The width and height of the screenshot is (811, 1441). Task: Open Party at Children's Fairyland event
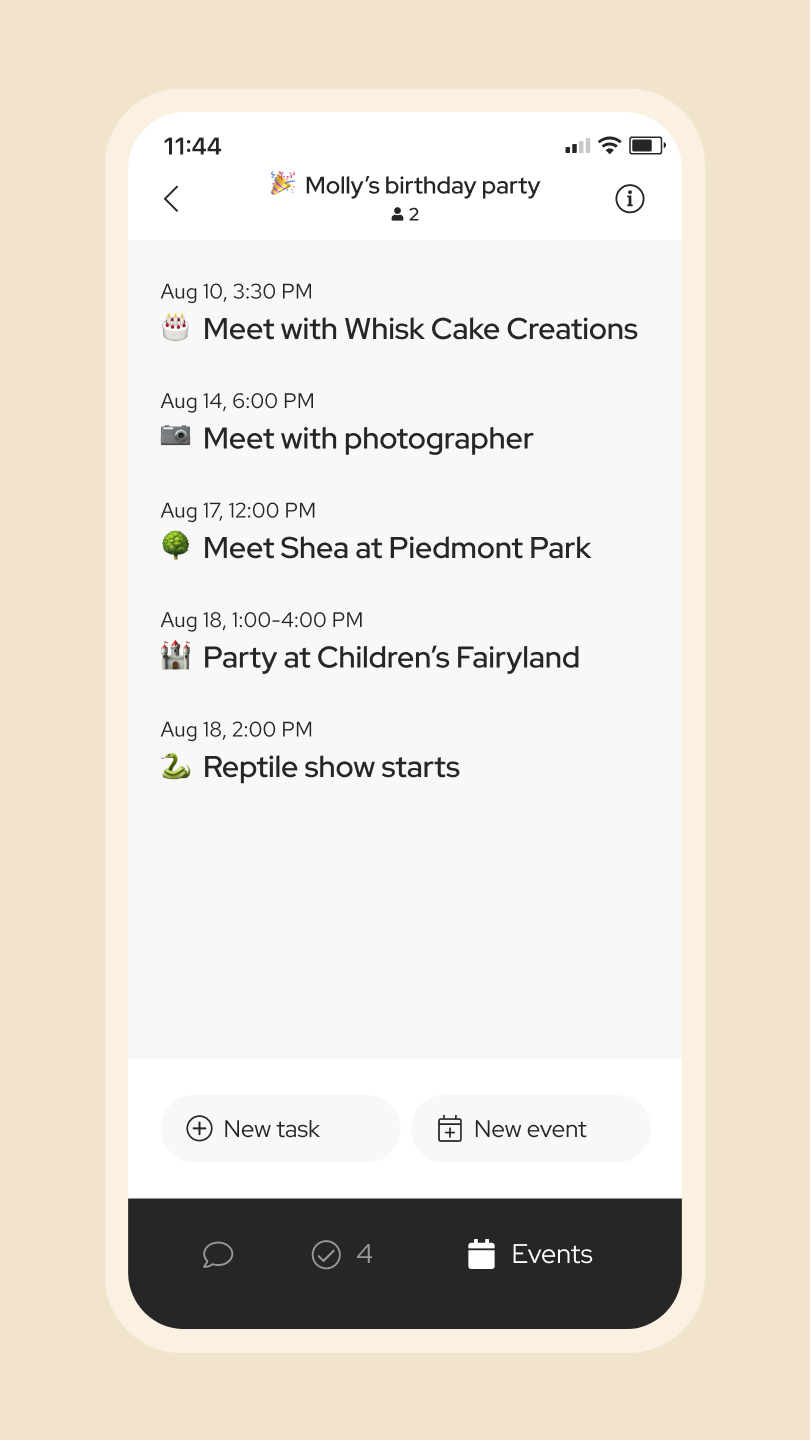404,641
